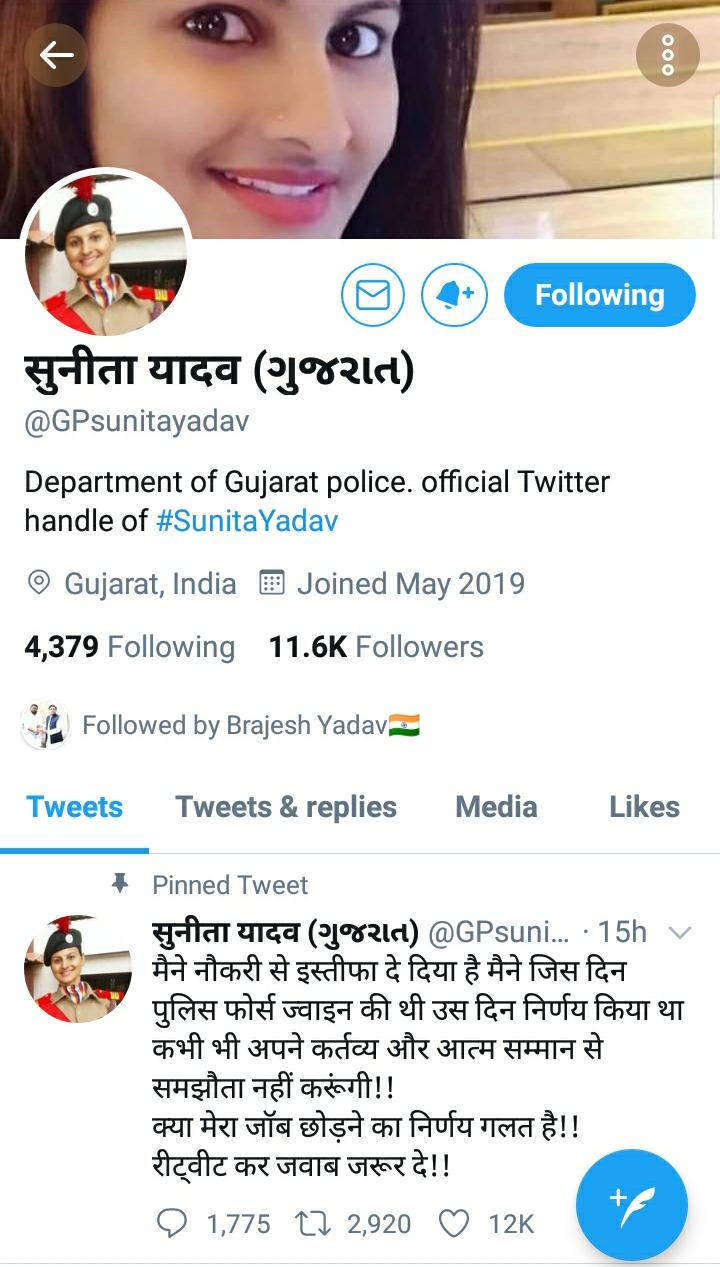
Task: Open the #SunitaYadav hashtag link
Action: (x=247, y=520)
